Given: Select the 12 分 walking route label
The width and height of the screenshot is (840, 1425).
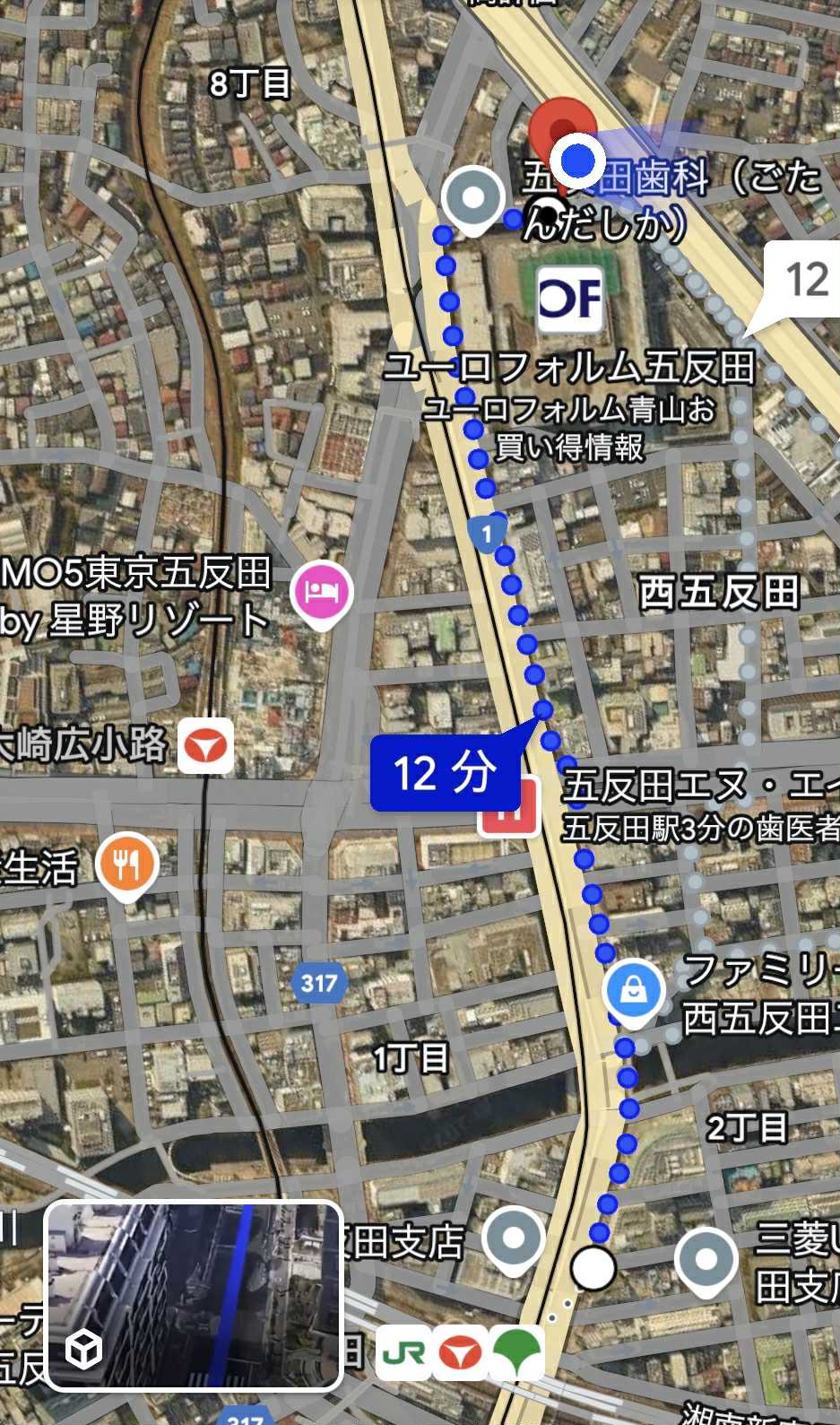Looking at the screenshot, I should (x=445, y=772).
